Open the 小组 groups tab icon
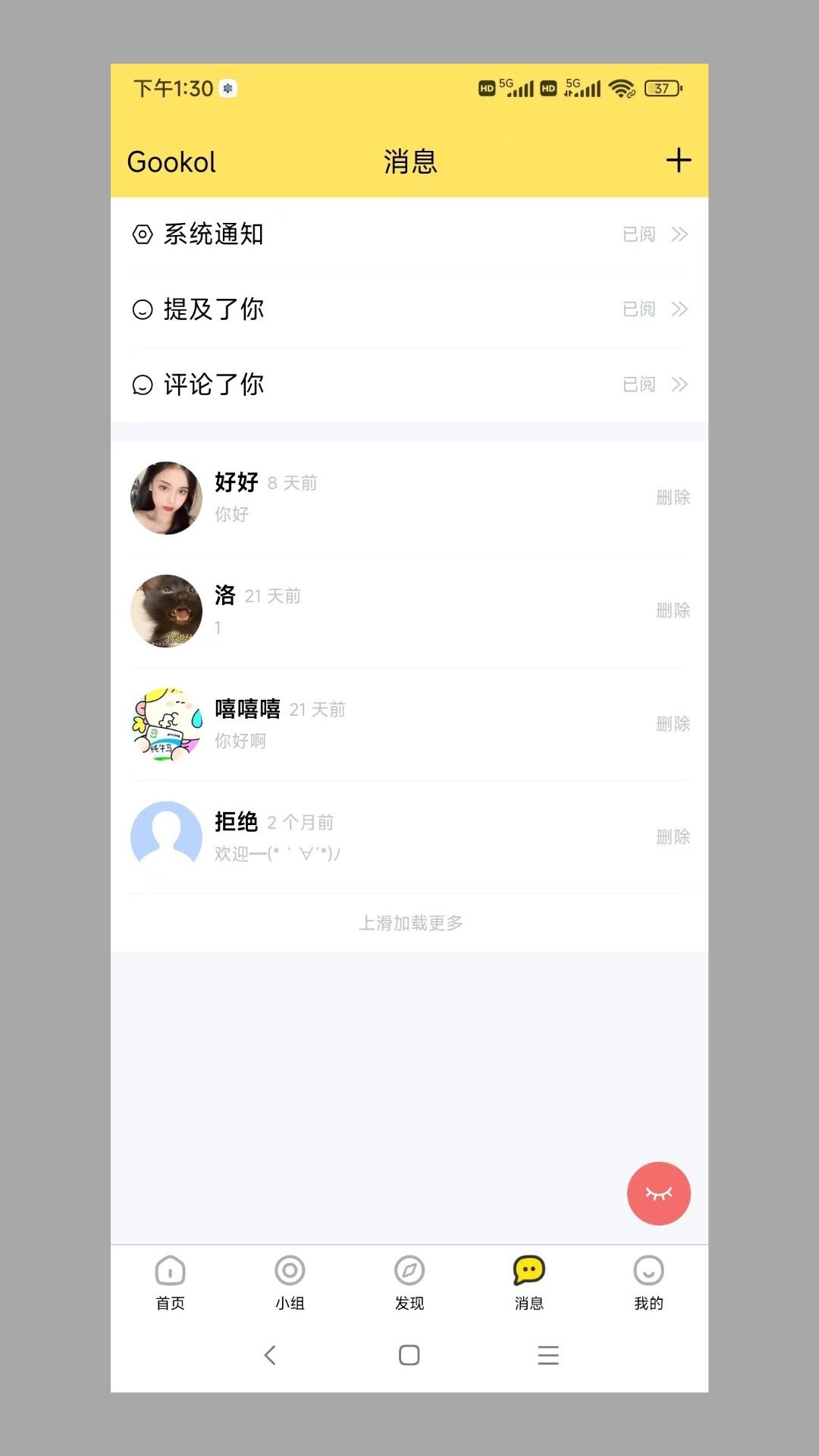The height and width of the screenshot is (1456, 819). [x=290, y=1269]
